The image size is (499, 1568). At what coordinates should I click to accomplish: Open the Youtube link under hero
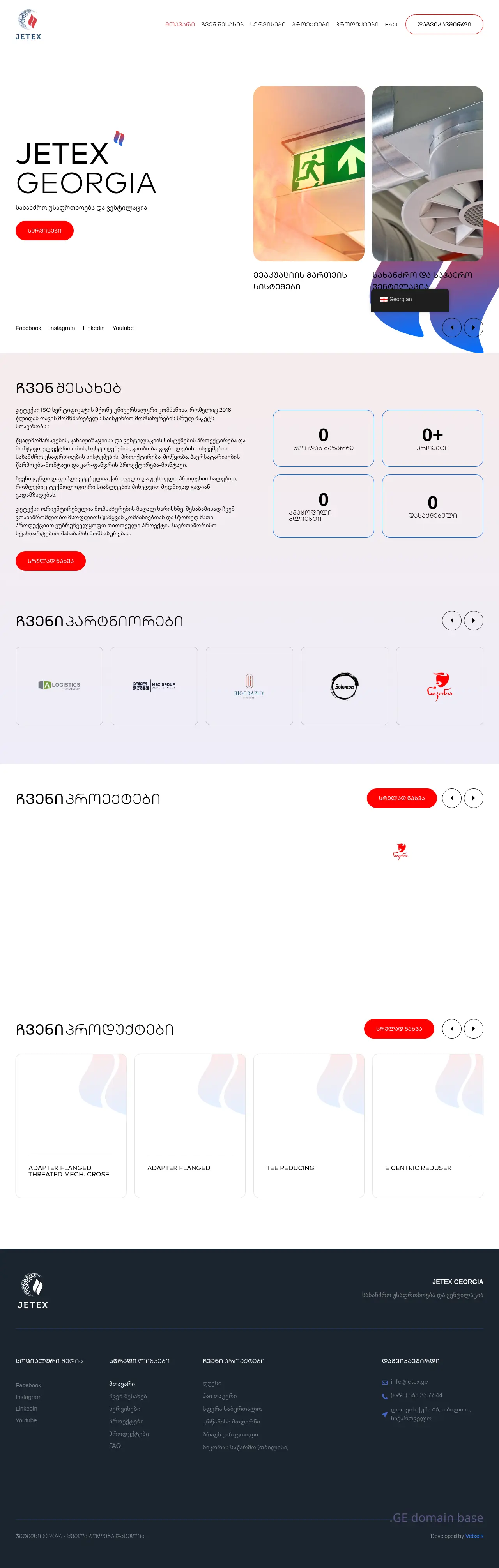tap(123, 328)
